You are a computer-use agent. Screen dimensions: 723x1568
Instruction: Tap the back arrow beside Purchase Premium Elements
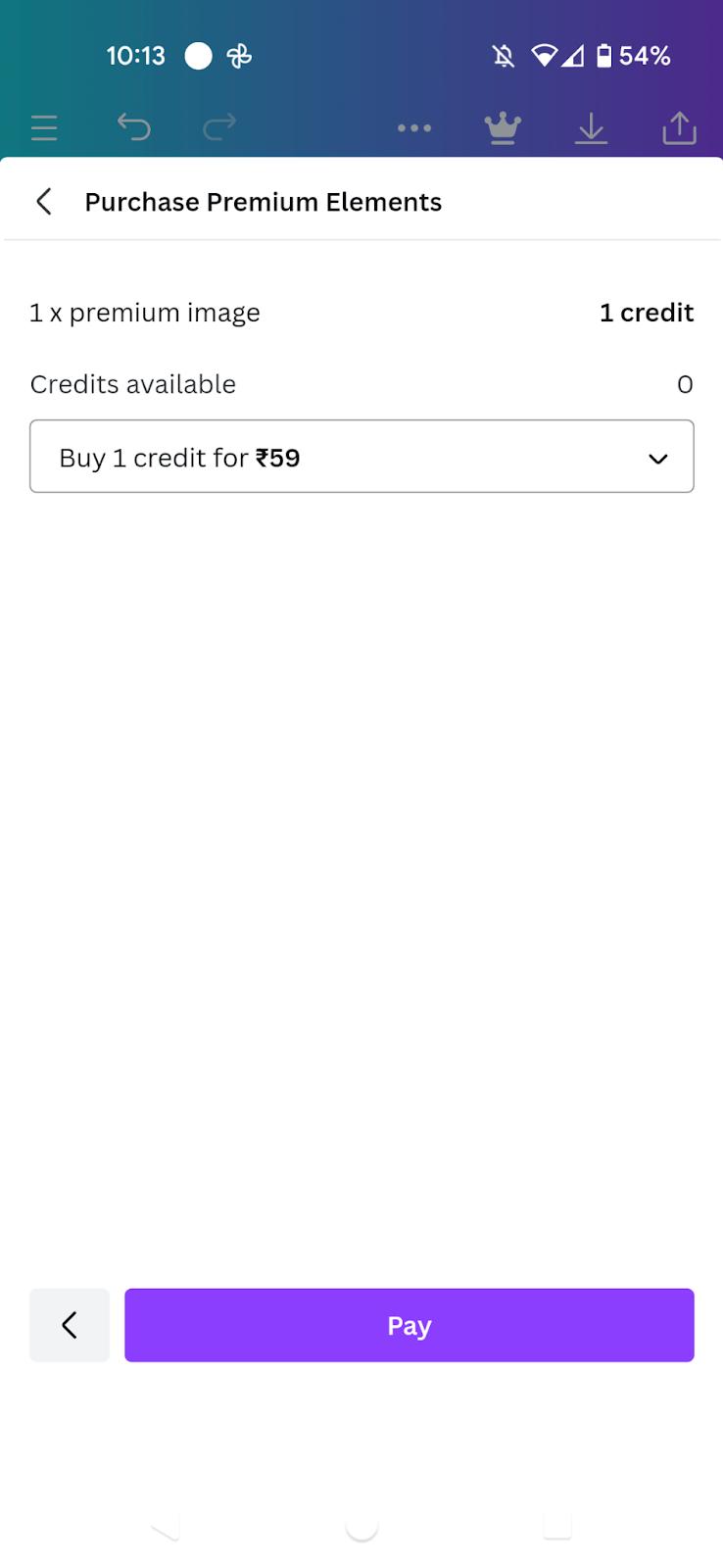point(43,201)
